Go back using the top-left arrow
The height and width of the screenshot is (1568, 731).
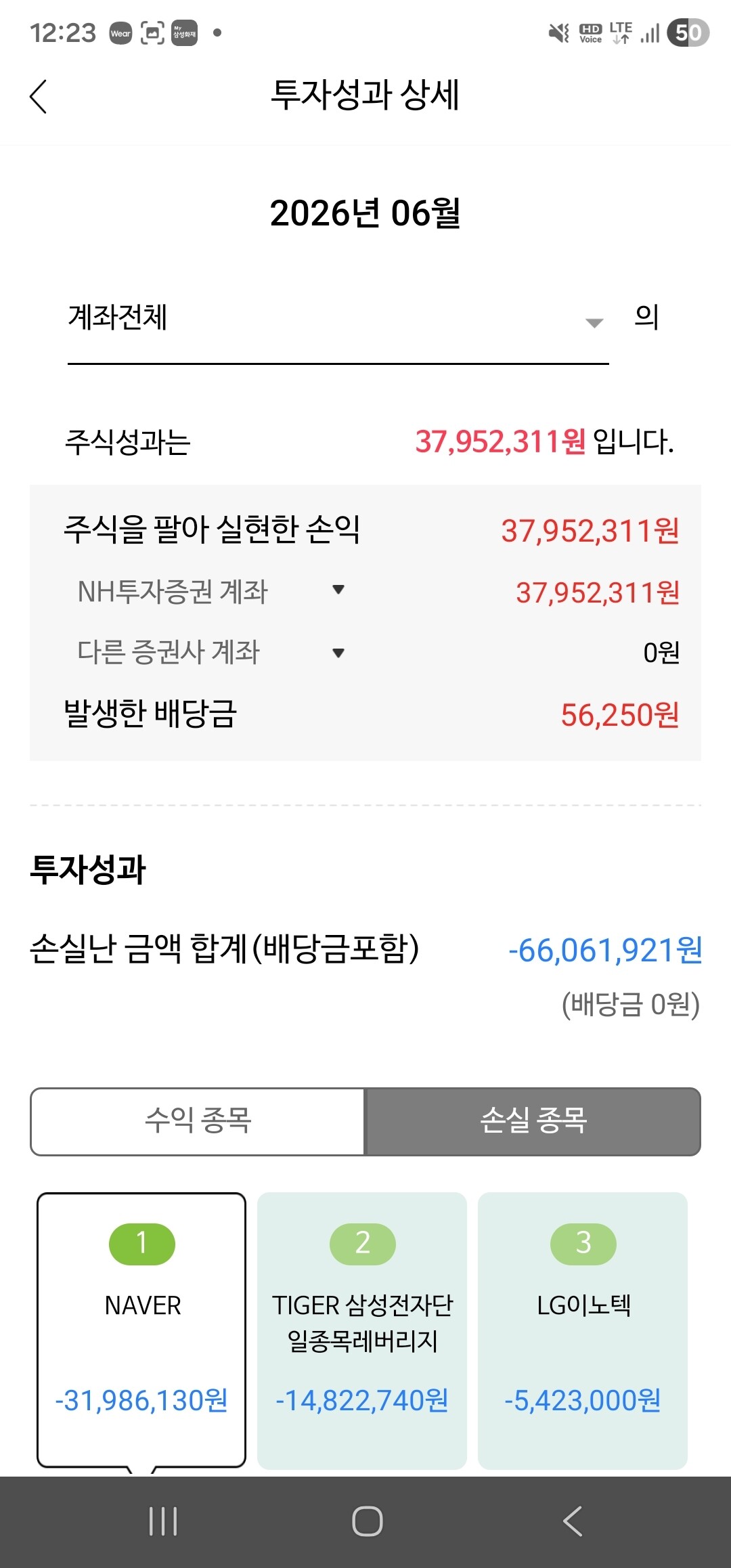tap(39, 96)
